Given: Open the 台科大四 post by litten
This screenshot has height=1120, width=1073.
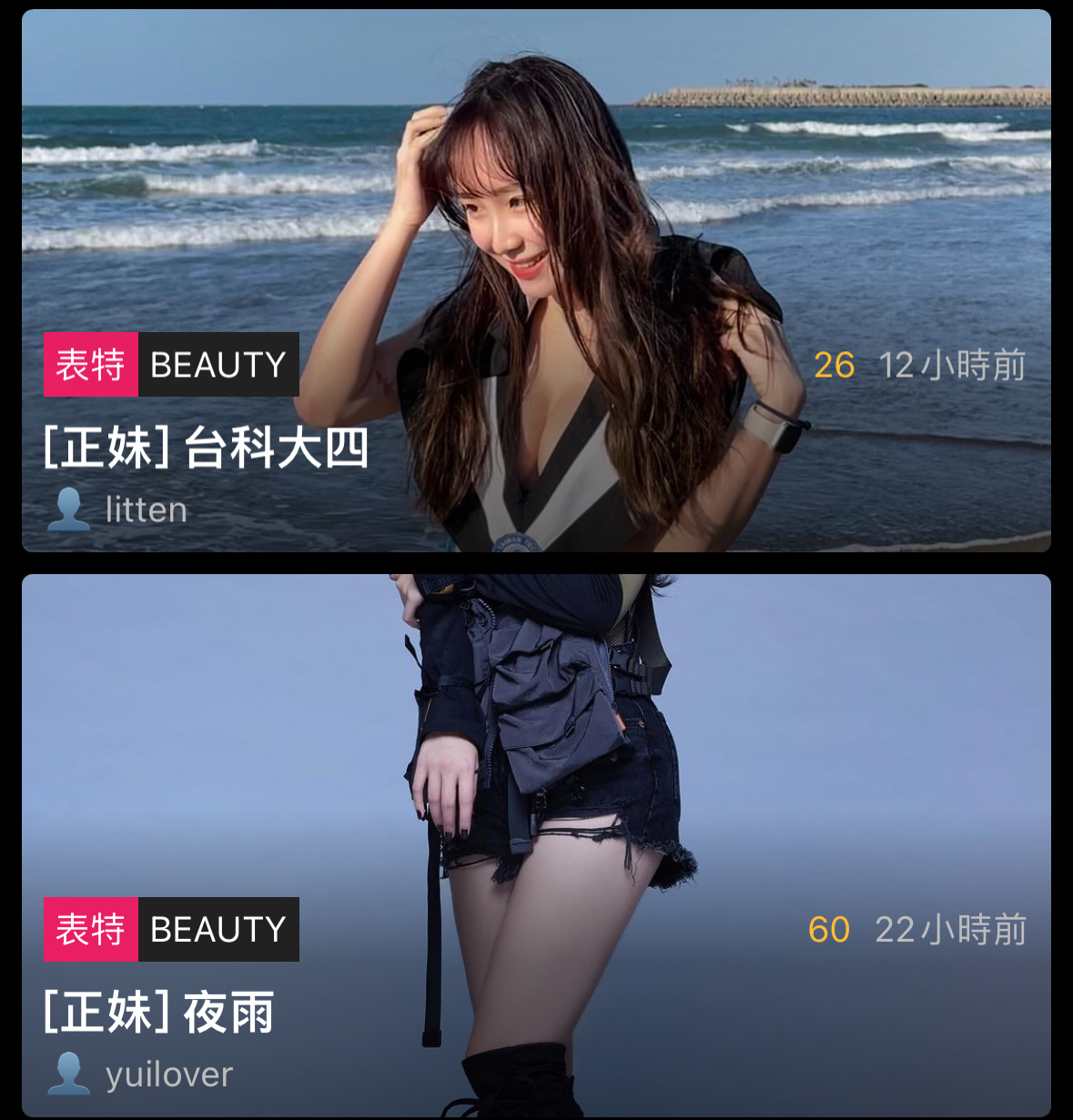Looking at the screenshot, I should 206,448.
